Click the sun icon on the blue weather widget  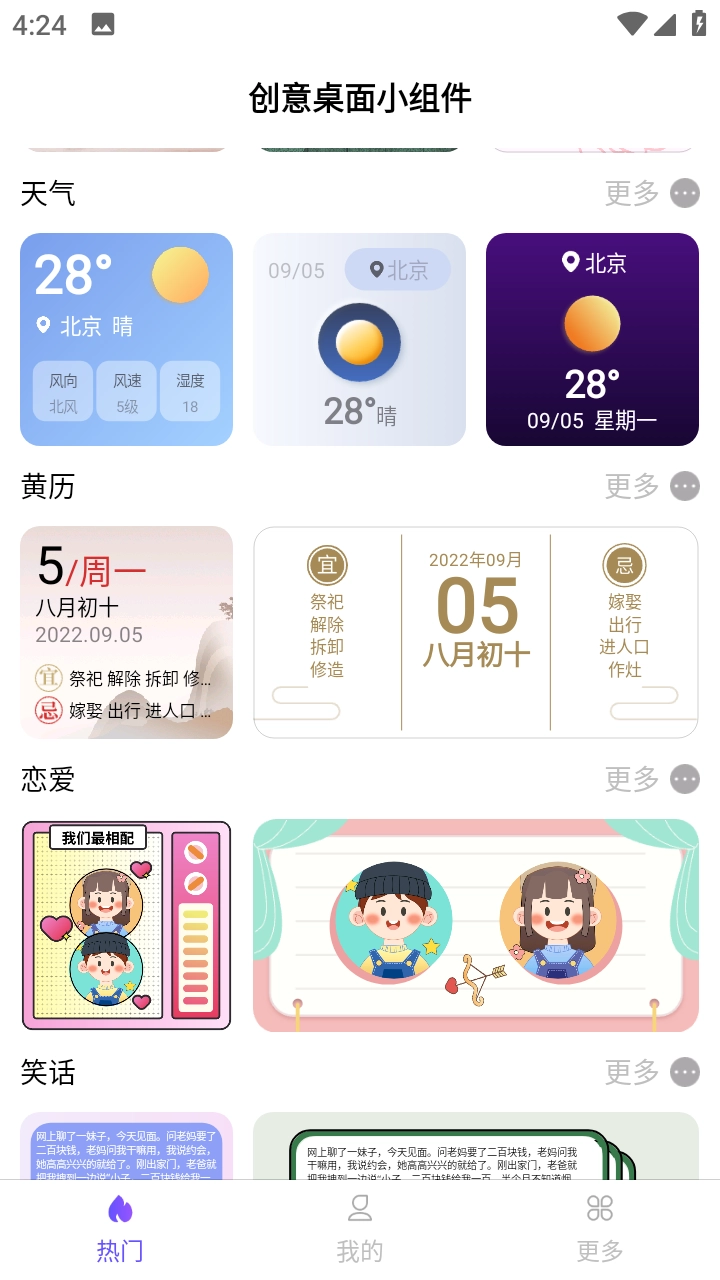point(178,274)
